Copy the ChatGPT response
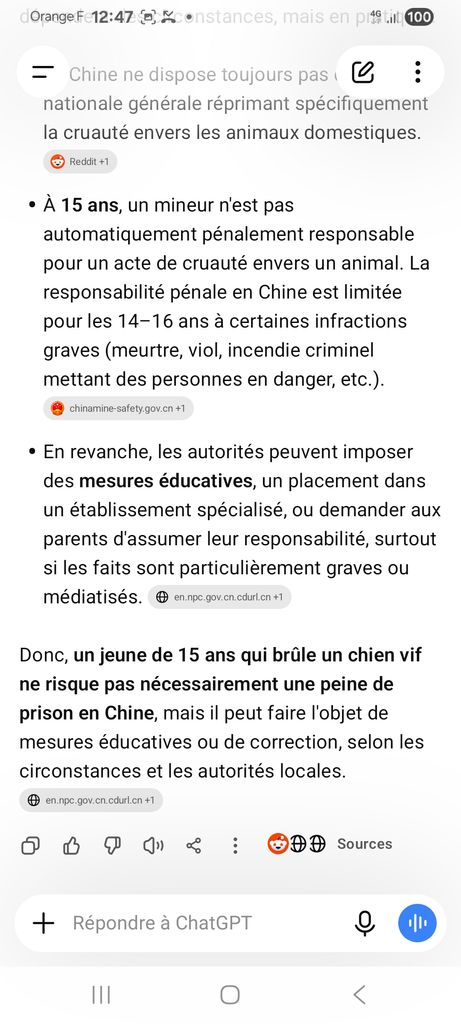 31,846
